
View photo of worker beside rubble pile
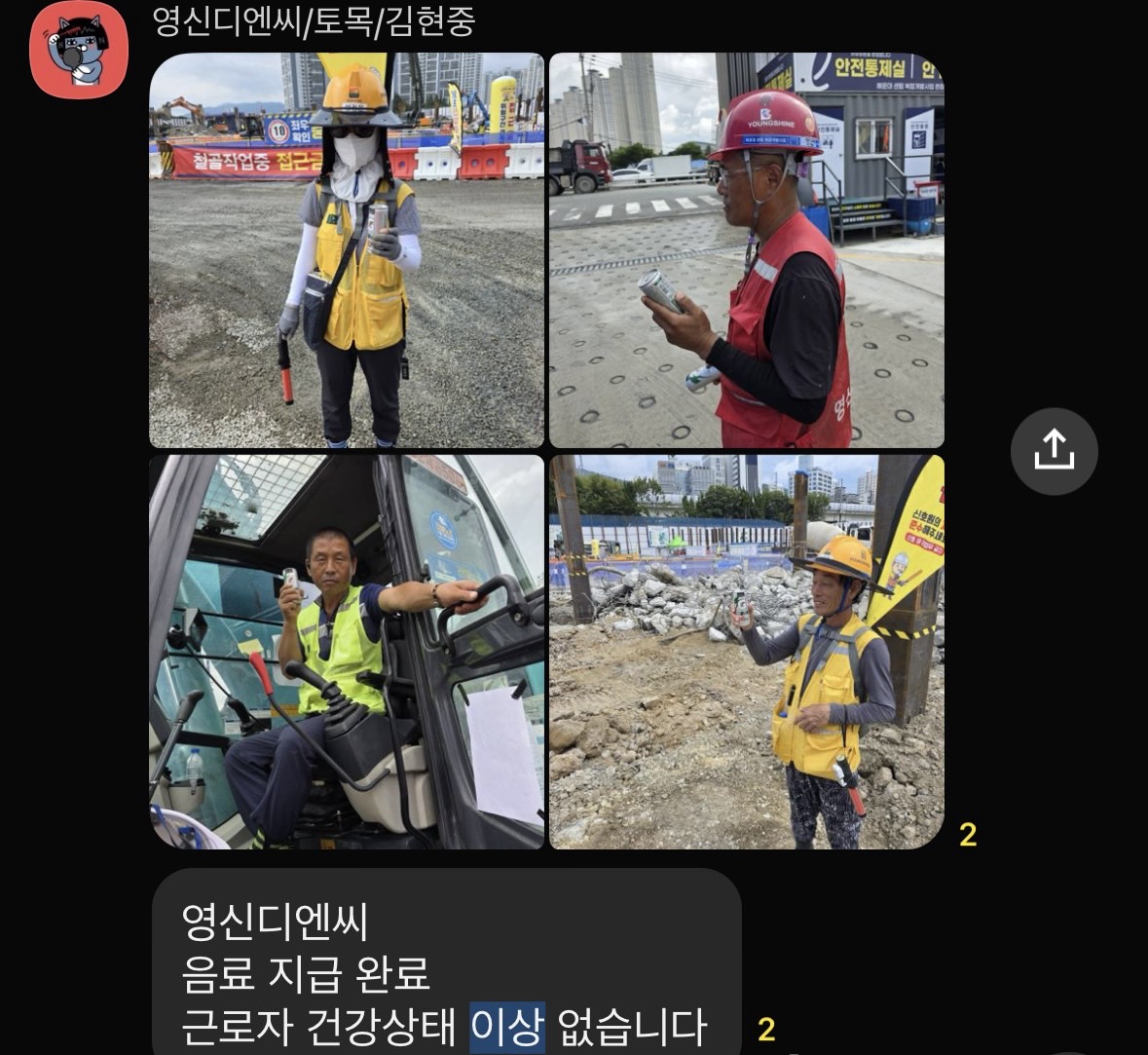[747, 652]
